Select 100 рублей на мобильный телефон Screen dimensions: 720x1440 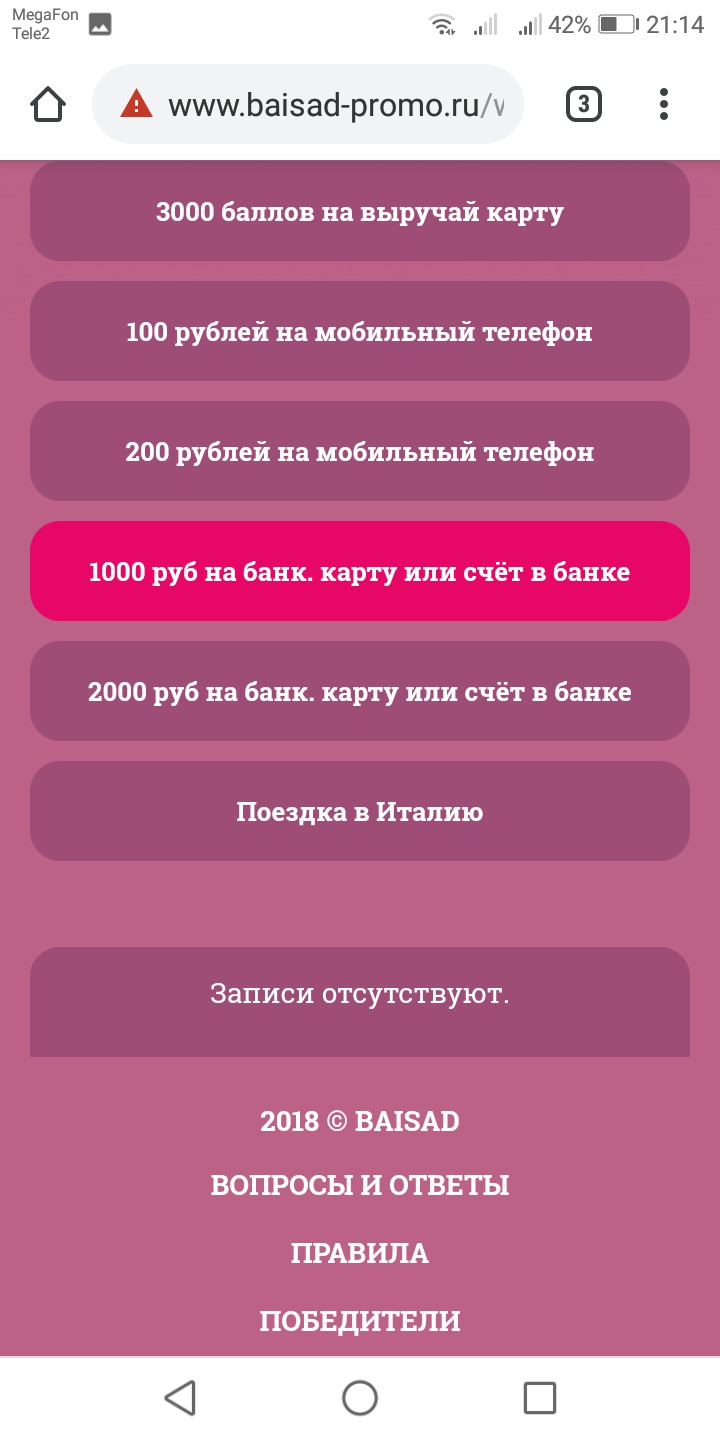[x=360, y=332]
